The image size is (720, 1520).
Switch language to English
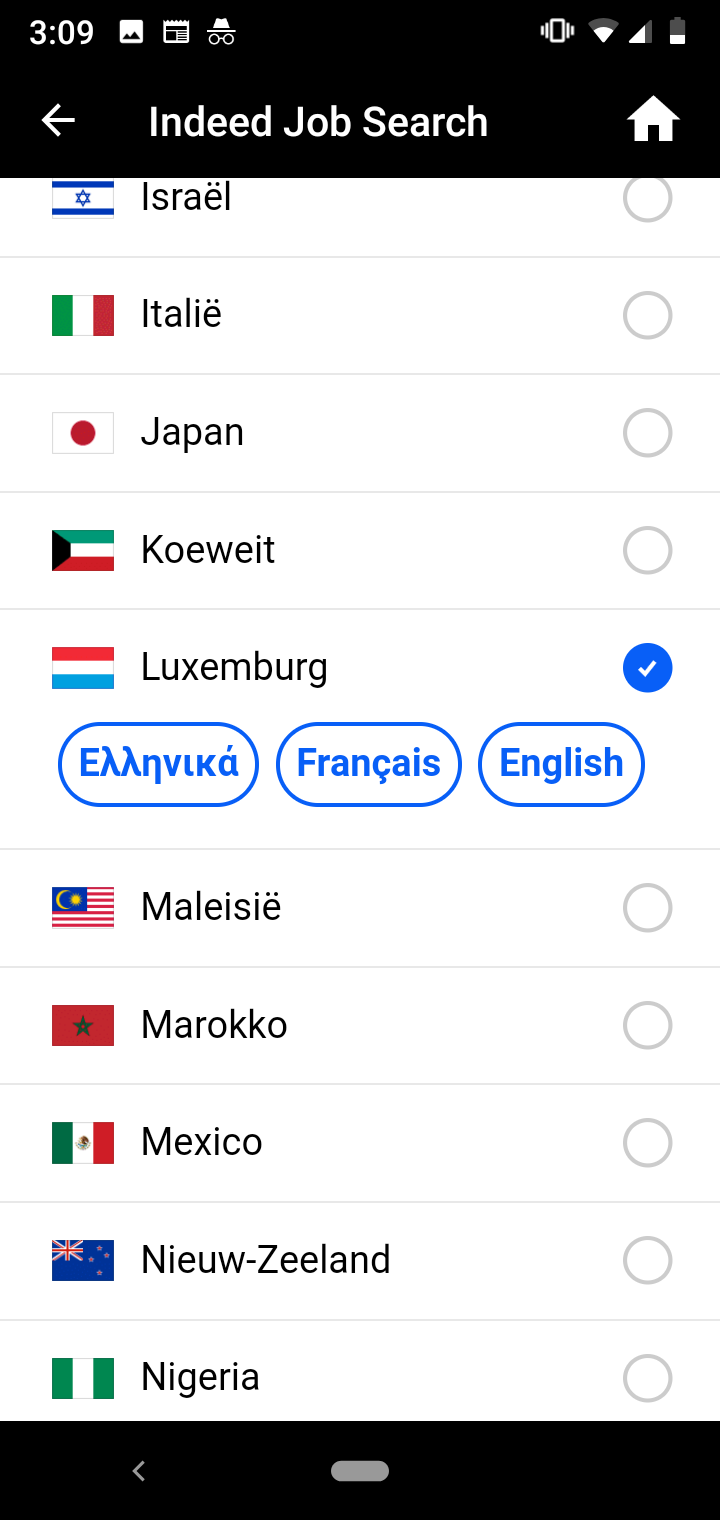pyautogui.click(x=561, y=764)
